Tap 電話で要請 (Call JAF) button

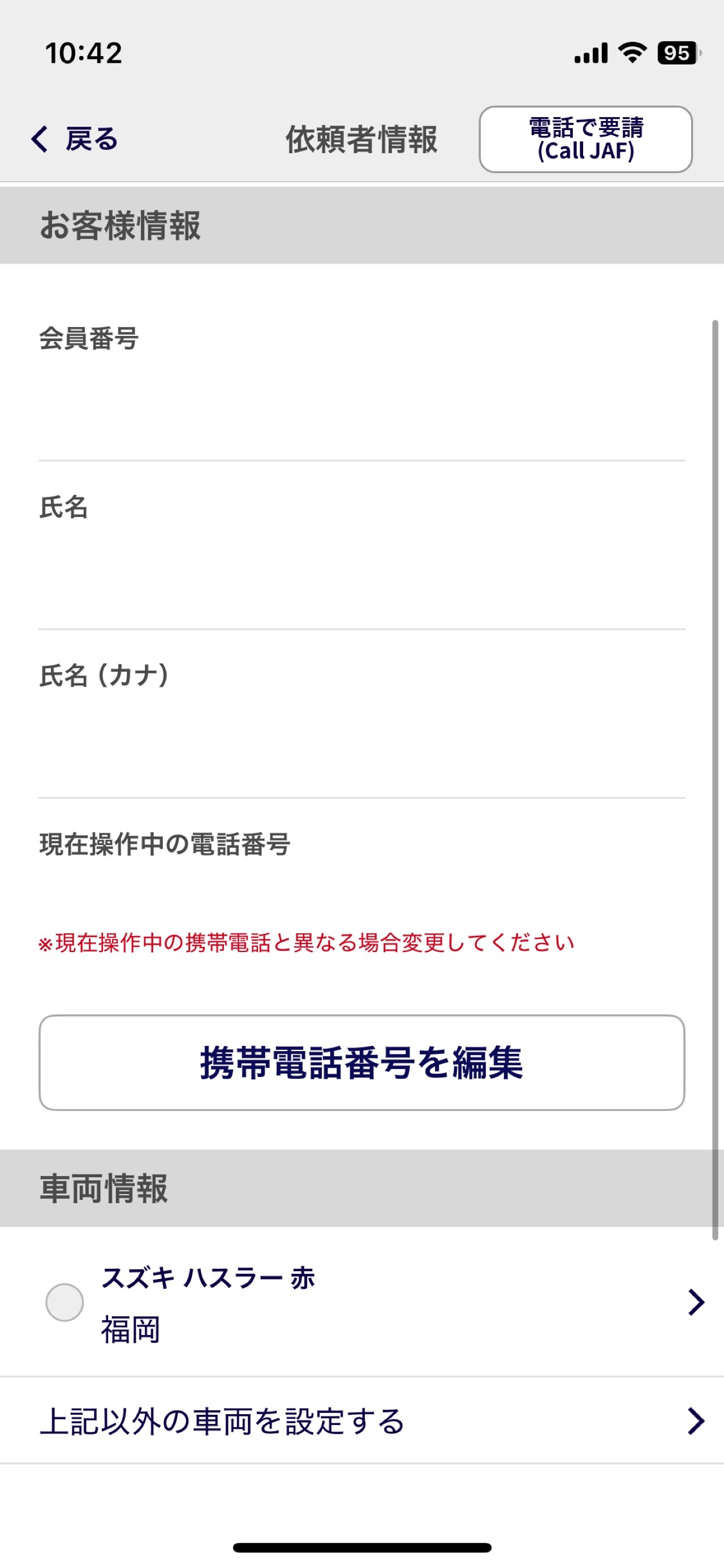click(x=585, y=139)
